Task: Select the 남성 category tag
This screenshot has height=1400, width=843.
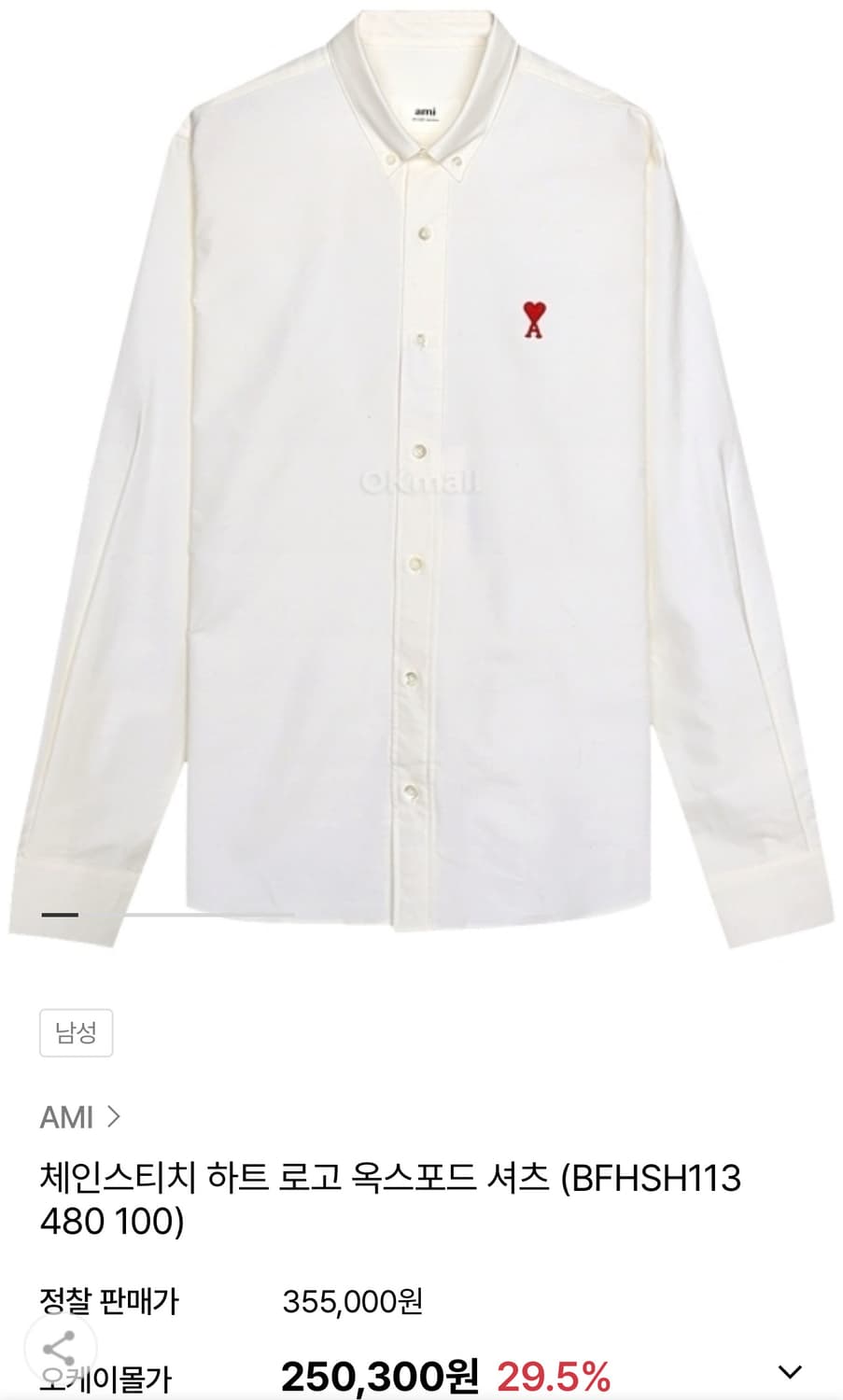Action: click(77, 1033)
